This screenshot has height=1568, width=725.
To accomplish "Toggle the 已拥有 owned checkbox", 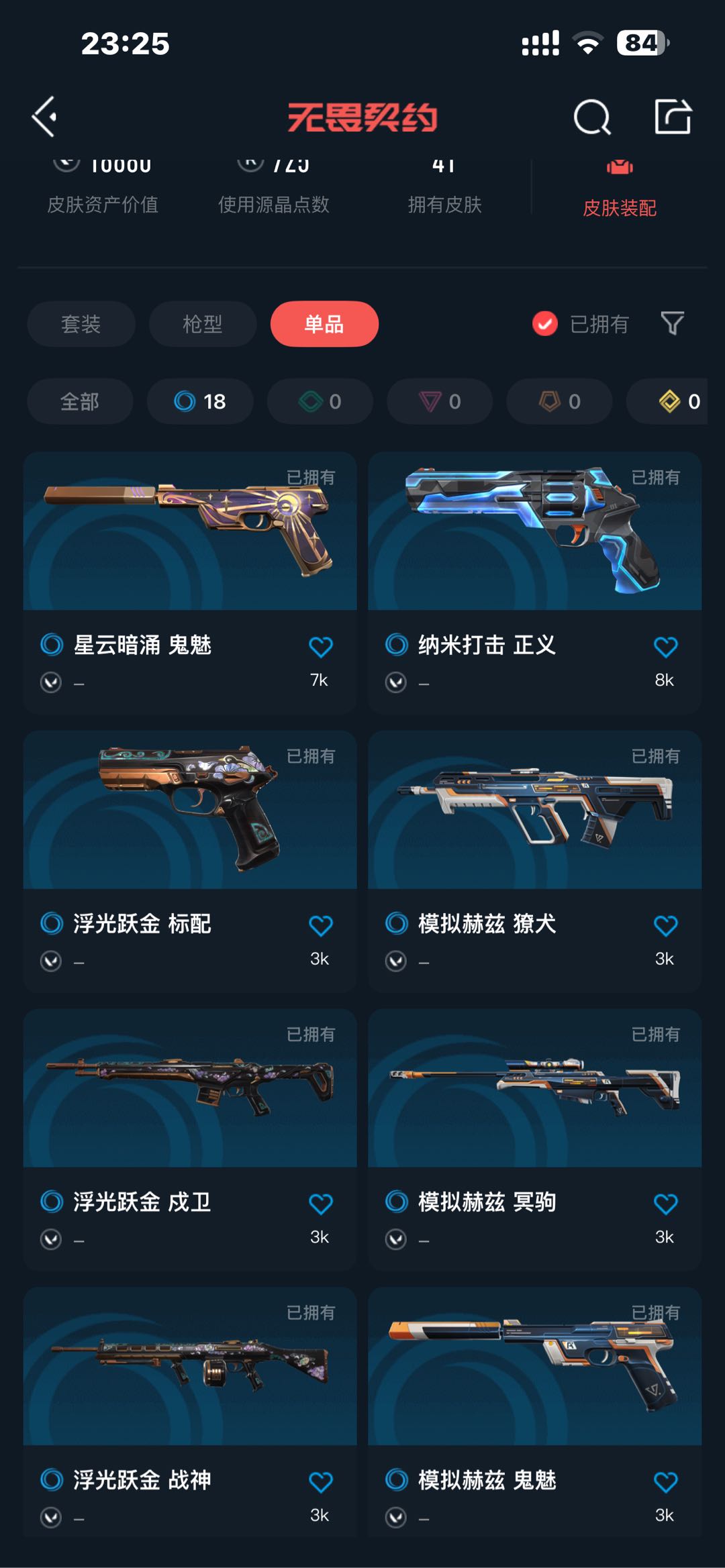I will pos(544,324).
